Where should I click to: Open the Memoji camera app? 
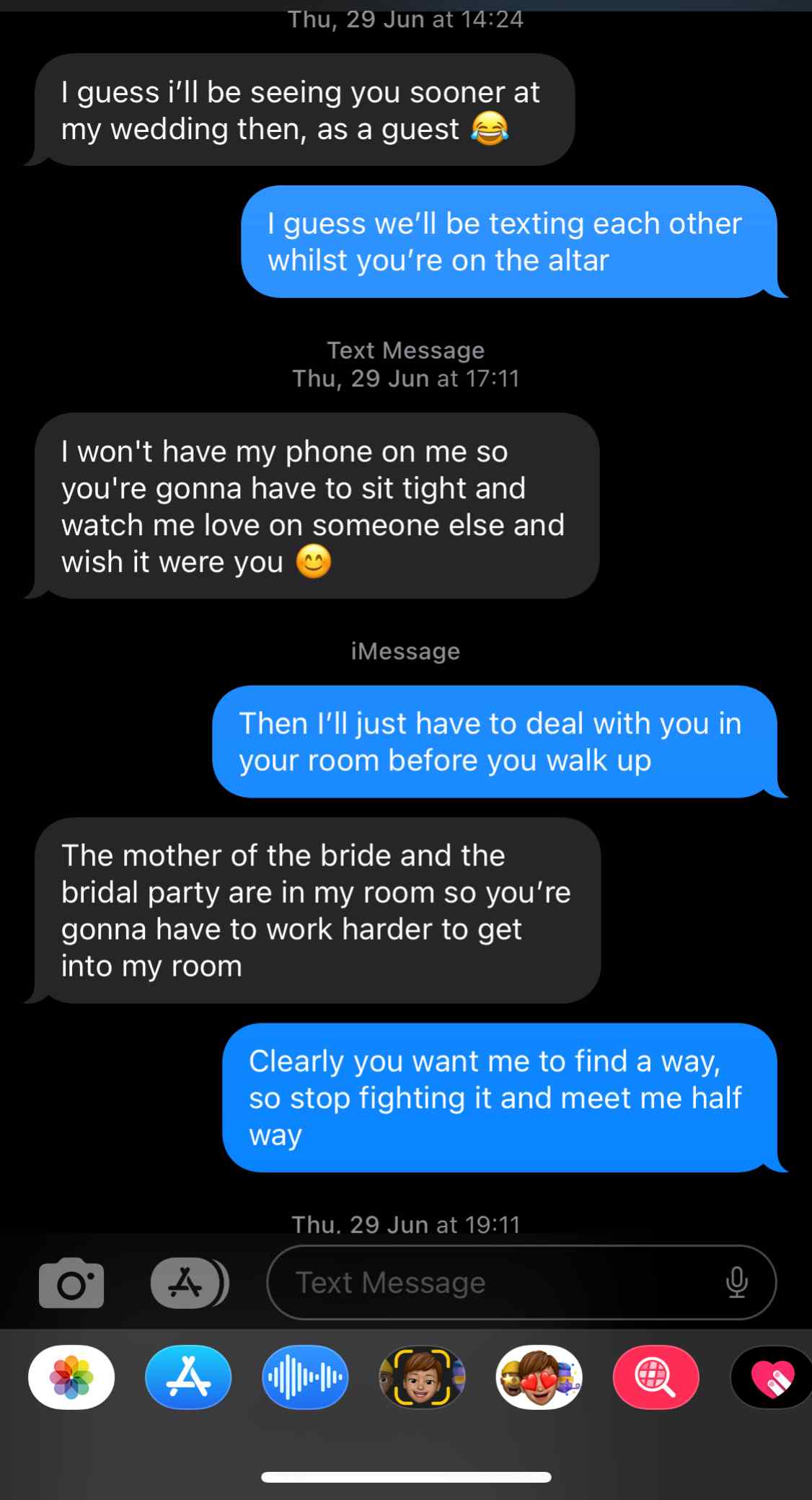pyautogui.click(x=422, y=1377)
